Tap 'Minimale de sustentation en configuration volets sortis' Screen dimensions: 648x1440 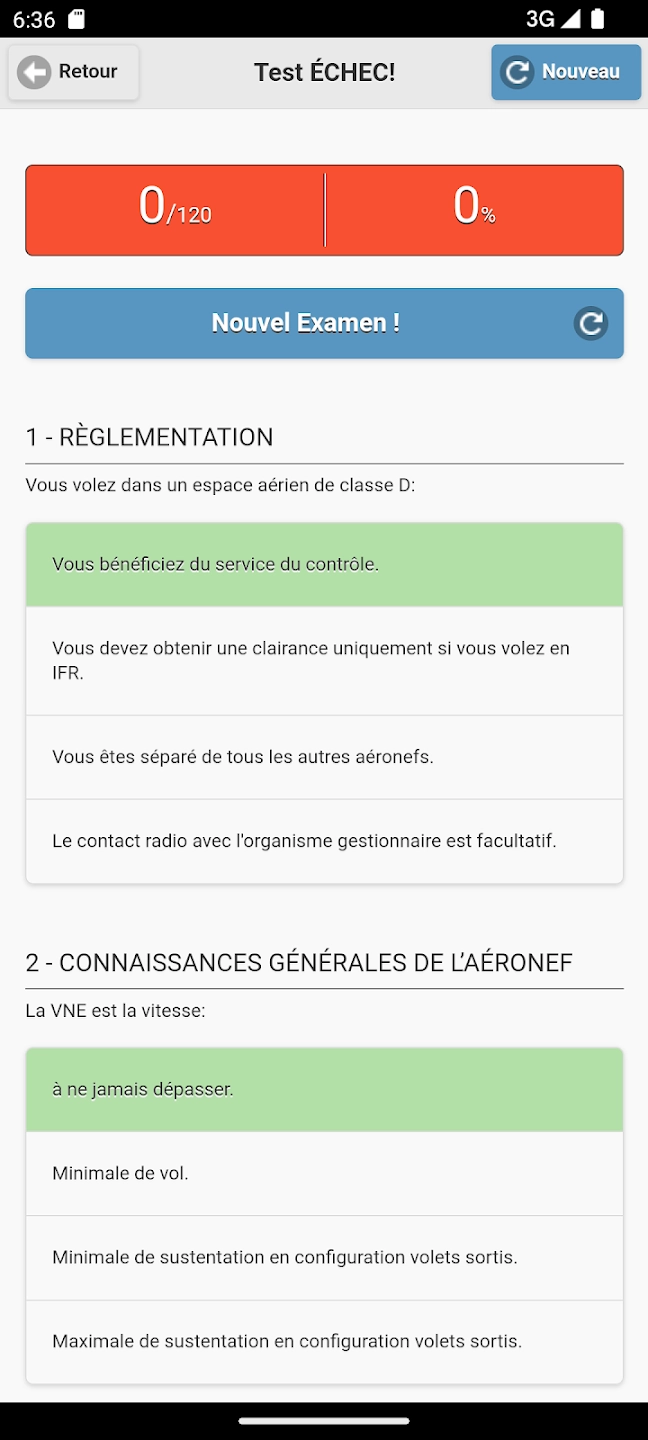(x=324, y=1257)
